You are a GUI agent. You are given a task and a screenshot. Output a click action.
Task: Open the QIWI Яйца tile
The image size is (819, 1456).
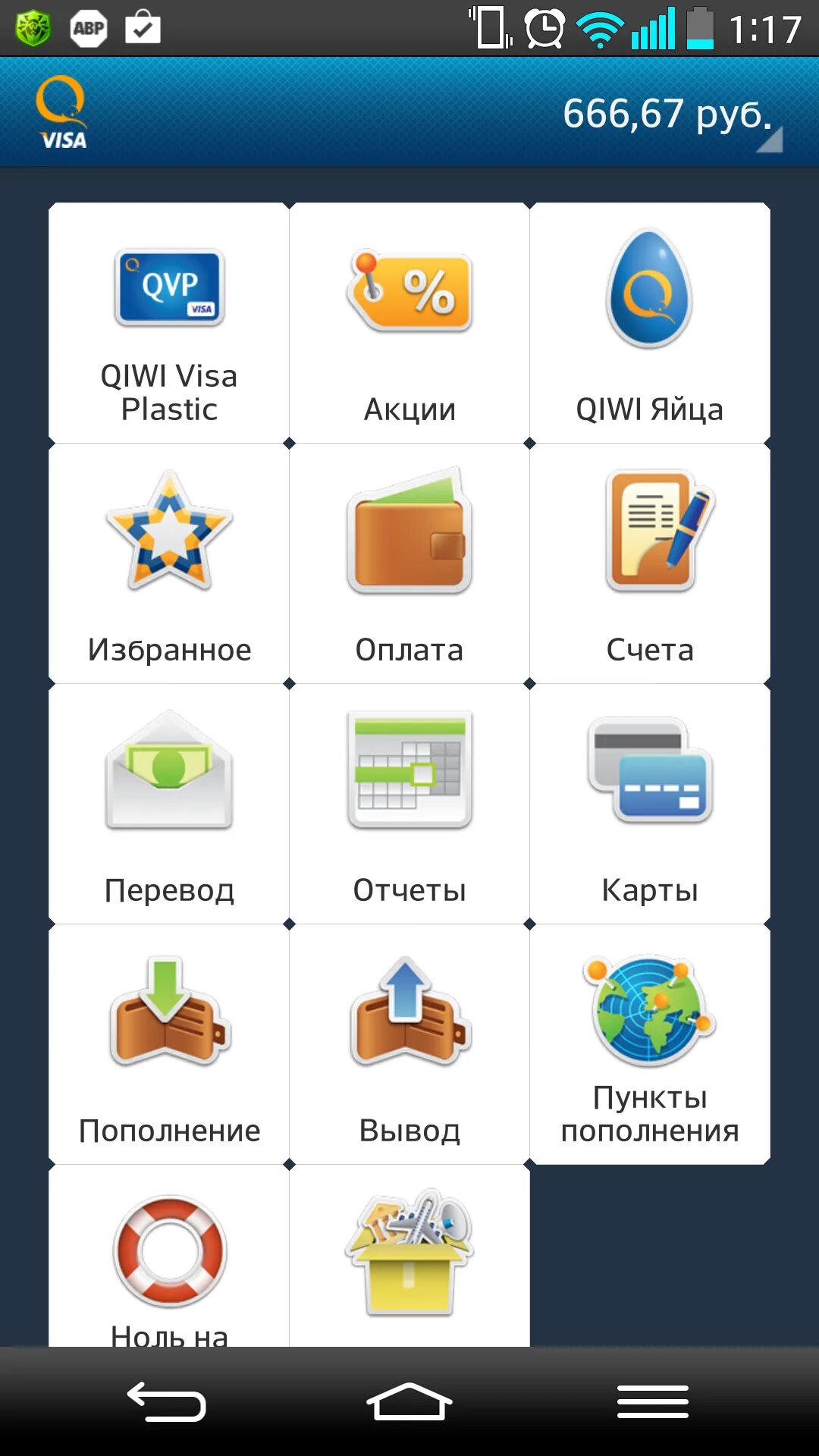click(650, 323)
